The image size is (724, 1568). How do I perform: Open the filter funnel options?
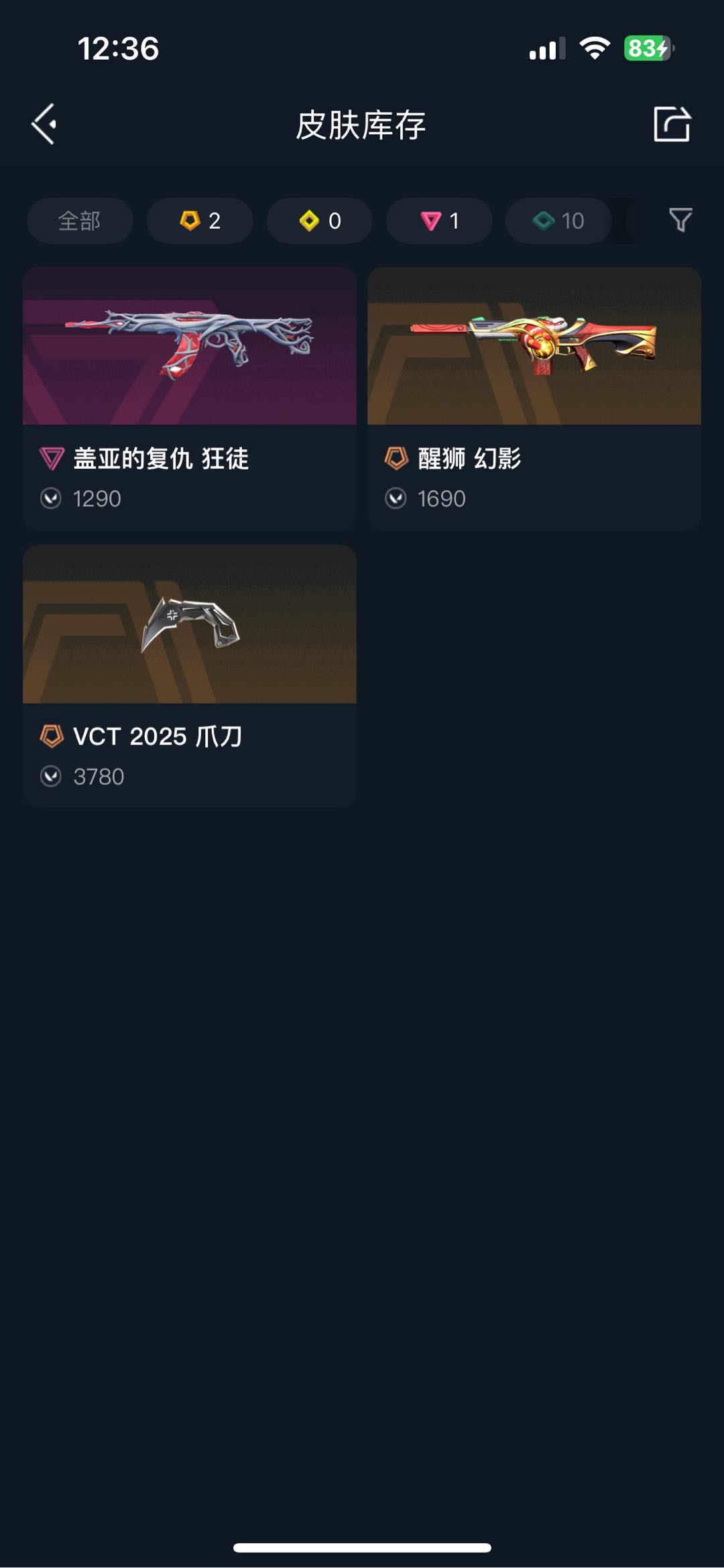click(680, 220)
